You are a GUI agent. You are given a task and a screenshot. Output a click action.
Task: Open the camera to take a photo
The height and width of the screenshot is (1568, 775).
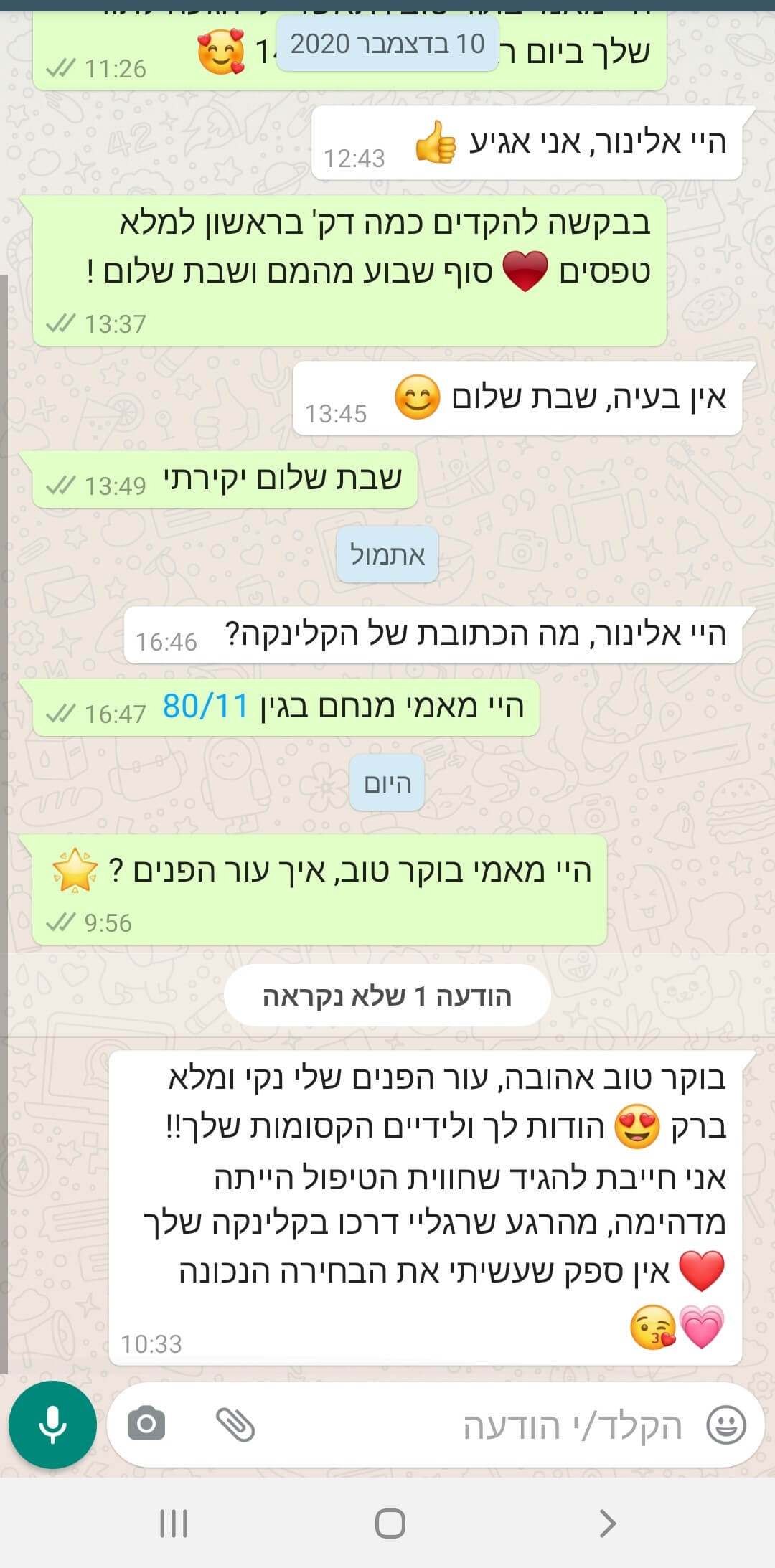146,1425
